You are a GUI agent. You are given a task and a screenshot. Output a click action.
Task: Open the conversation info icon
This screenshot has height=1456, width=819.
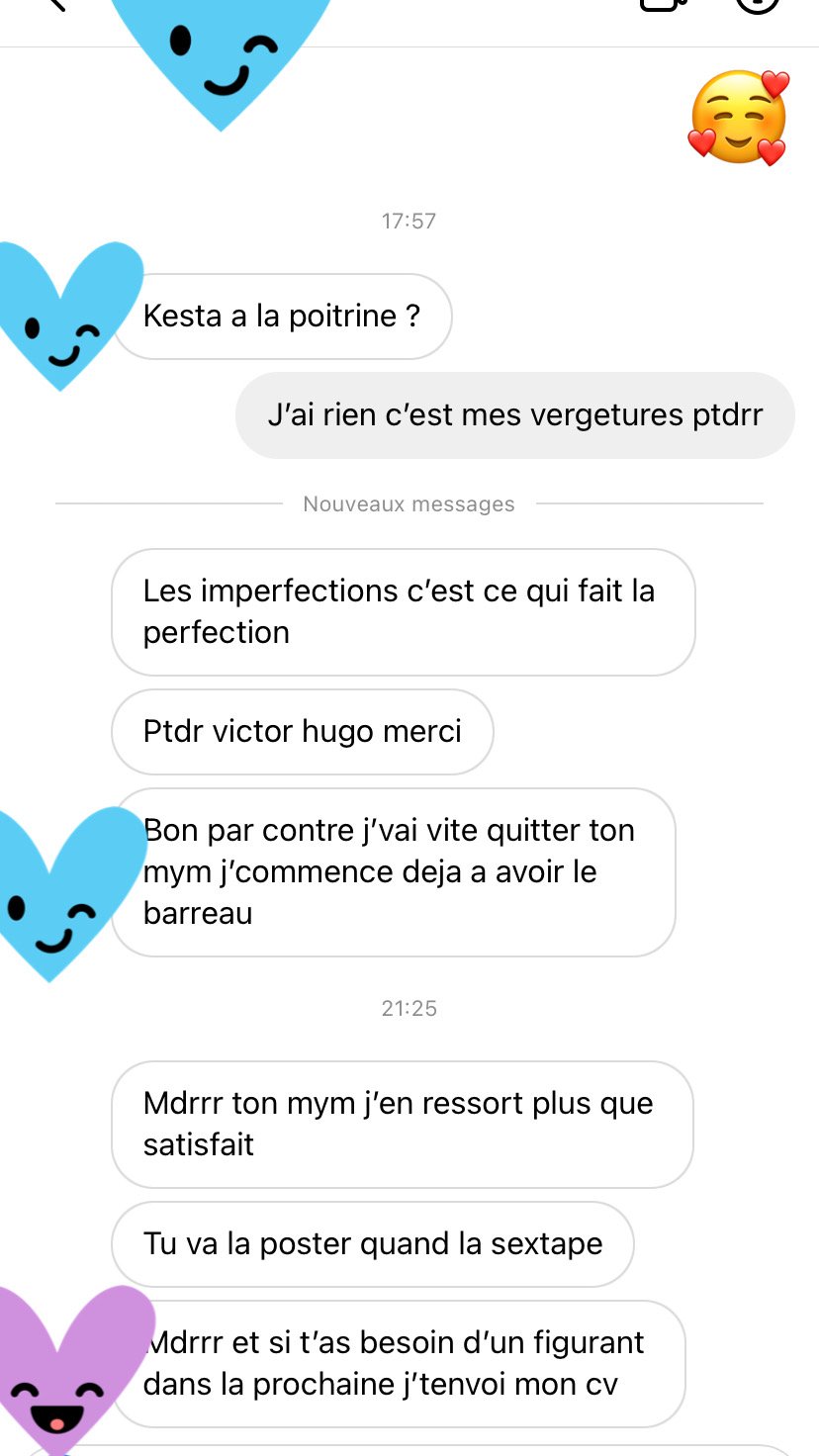(x=758, y=4)
